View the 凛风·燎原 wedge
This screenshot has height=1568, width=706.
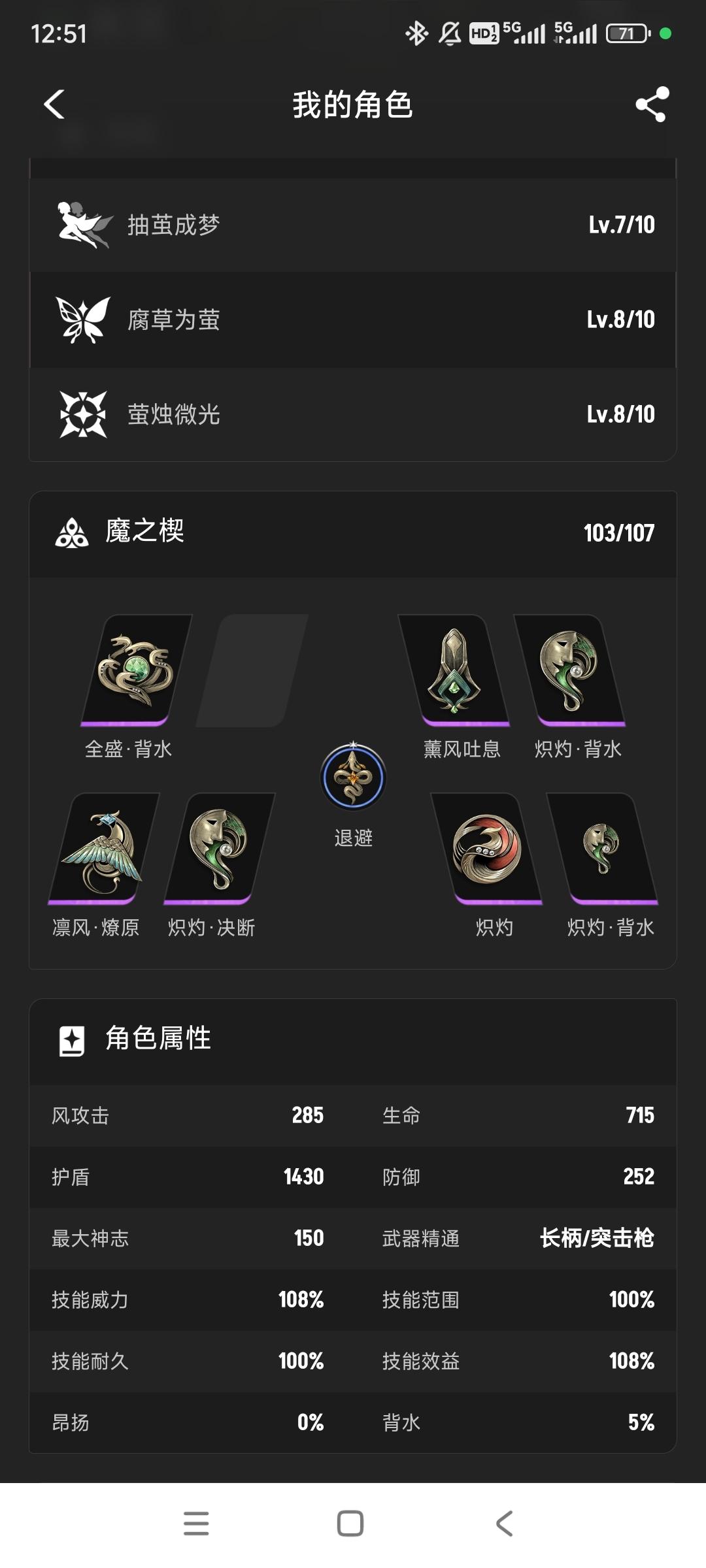(103, 849)
